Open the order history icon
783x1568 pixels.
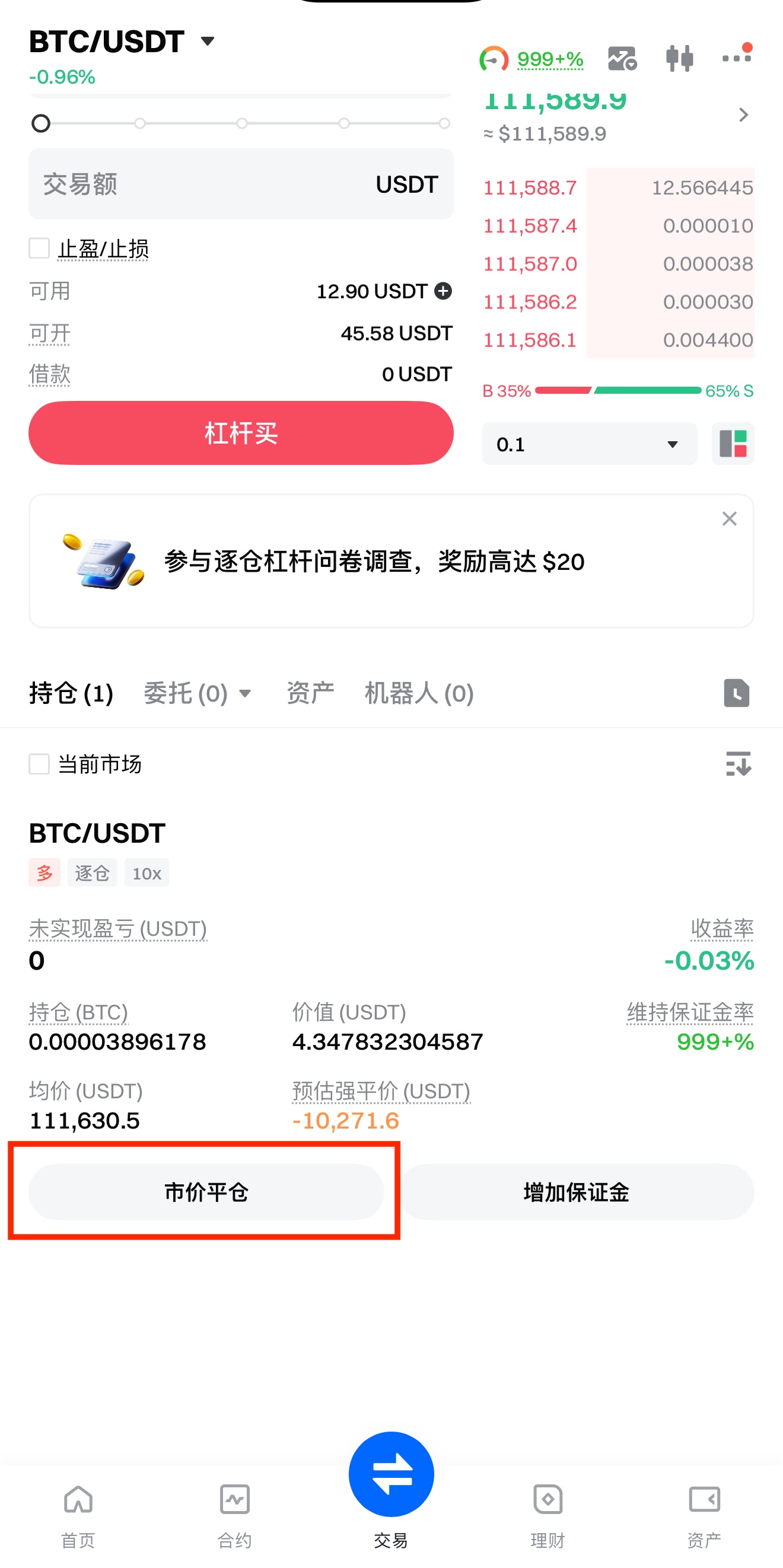[x=736, y=693]
